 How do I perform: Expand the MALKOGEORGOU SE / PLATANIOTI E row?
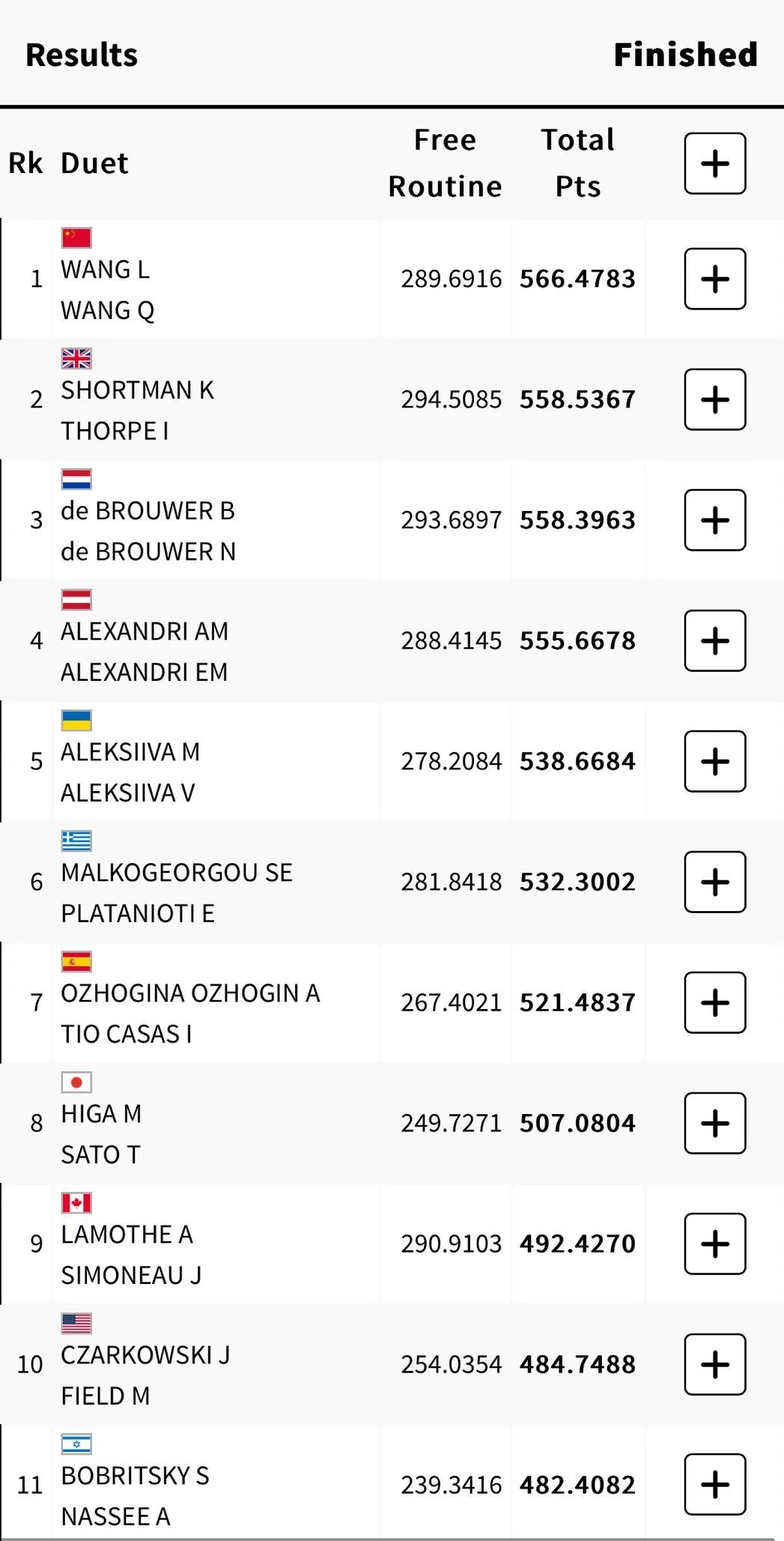[x=714, y=882]
